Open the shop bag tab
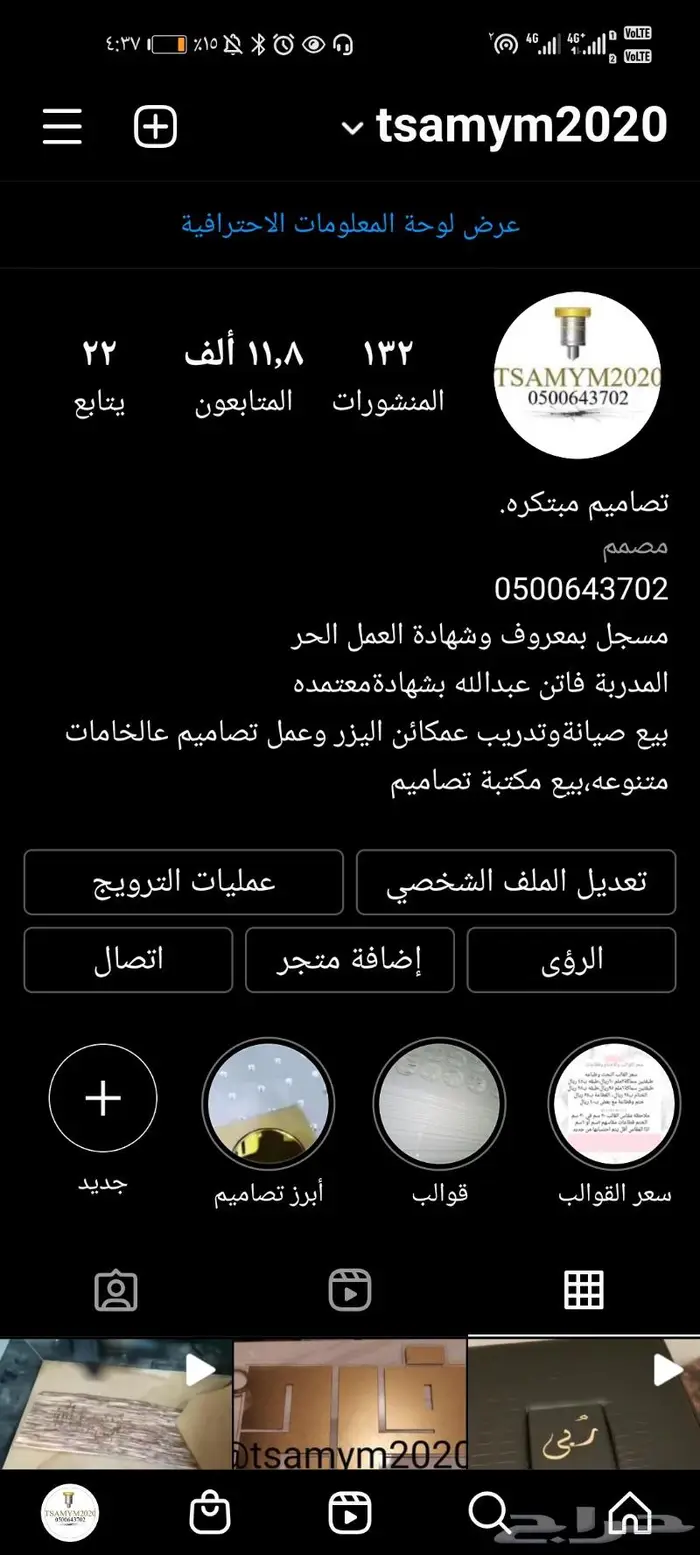700x1555 pixels. point(210,1512)
